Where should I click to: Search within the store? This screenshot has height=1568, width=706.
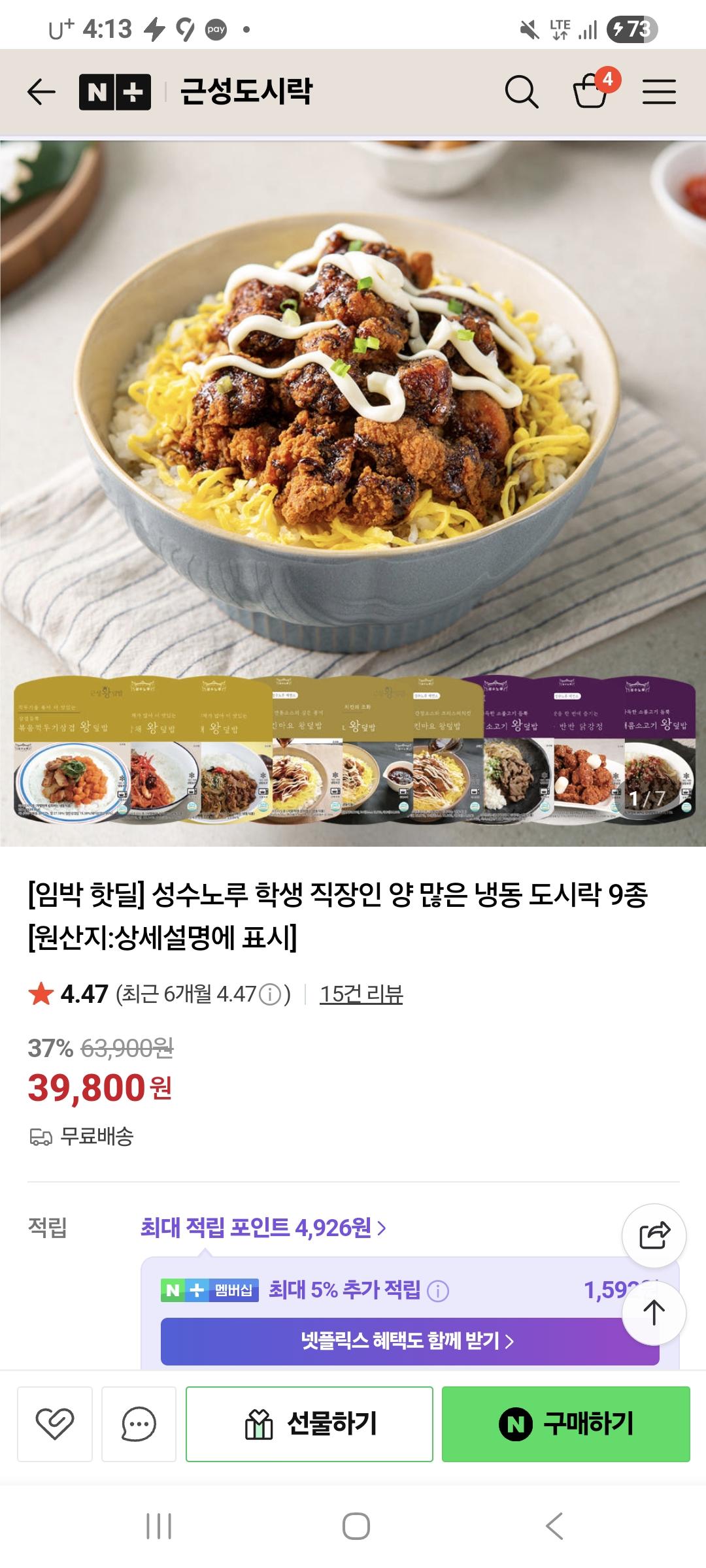pos(521,91)
